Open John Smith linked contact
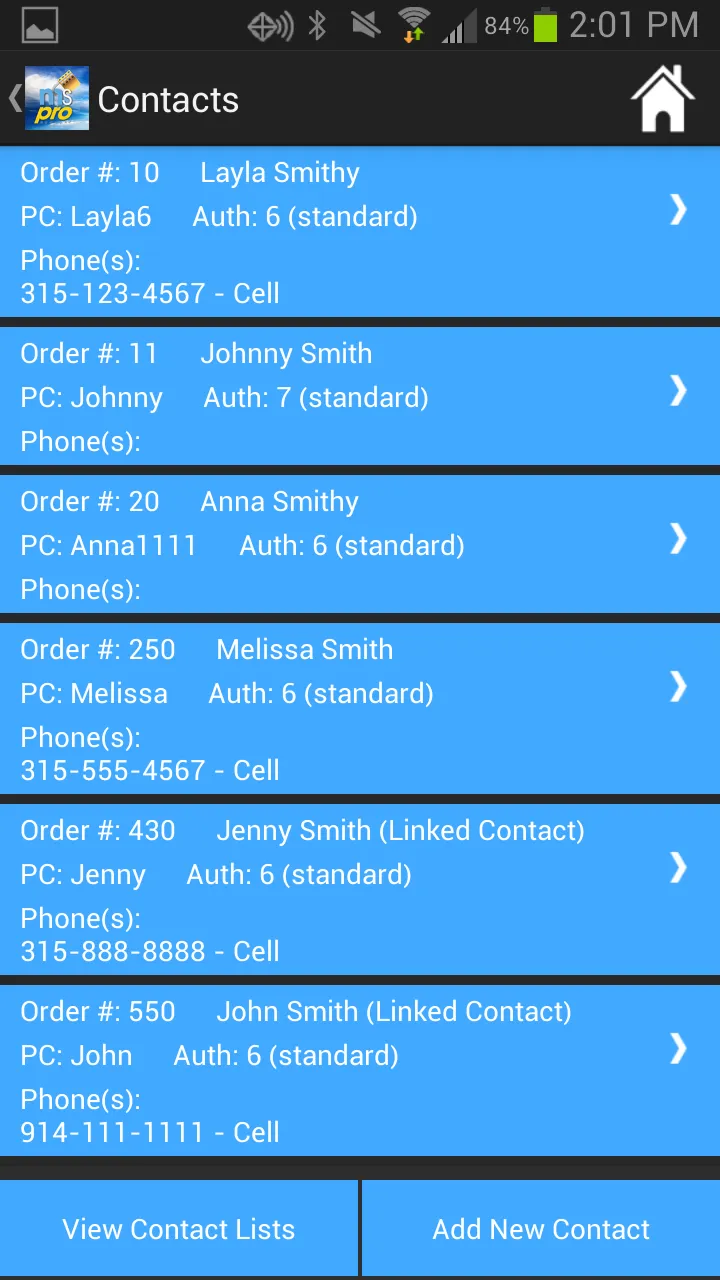The width and height of the screenshot is (720, 1280). pyautogui.click(x=360, y=1070)
